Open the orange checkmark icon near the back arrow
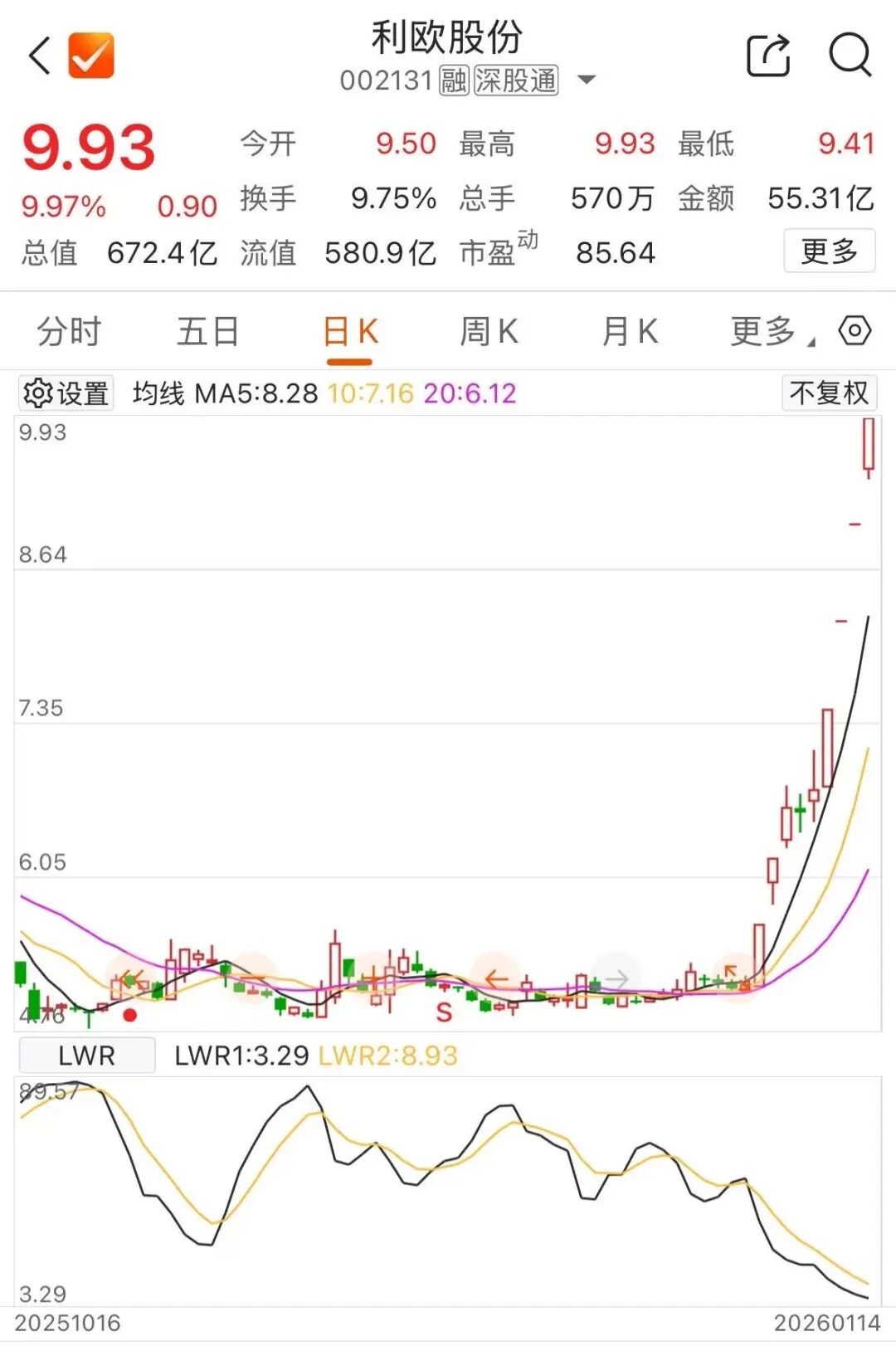This screenshot has width=896, height=1346. (x=91, y=56)
